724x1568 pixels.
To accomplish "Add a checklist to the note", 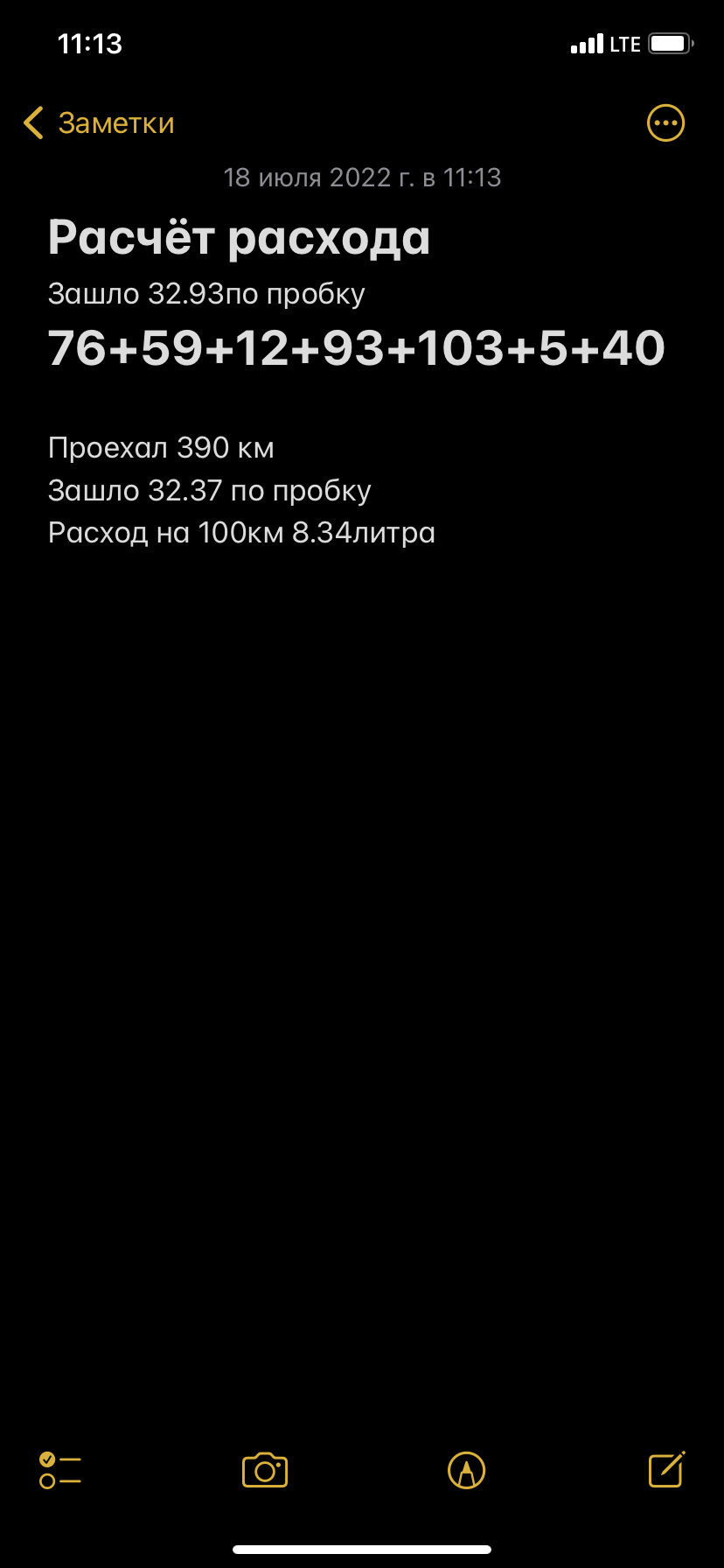I will tap(60, 1470).
